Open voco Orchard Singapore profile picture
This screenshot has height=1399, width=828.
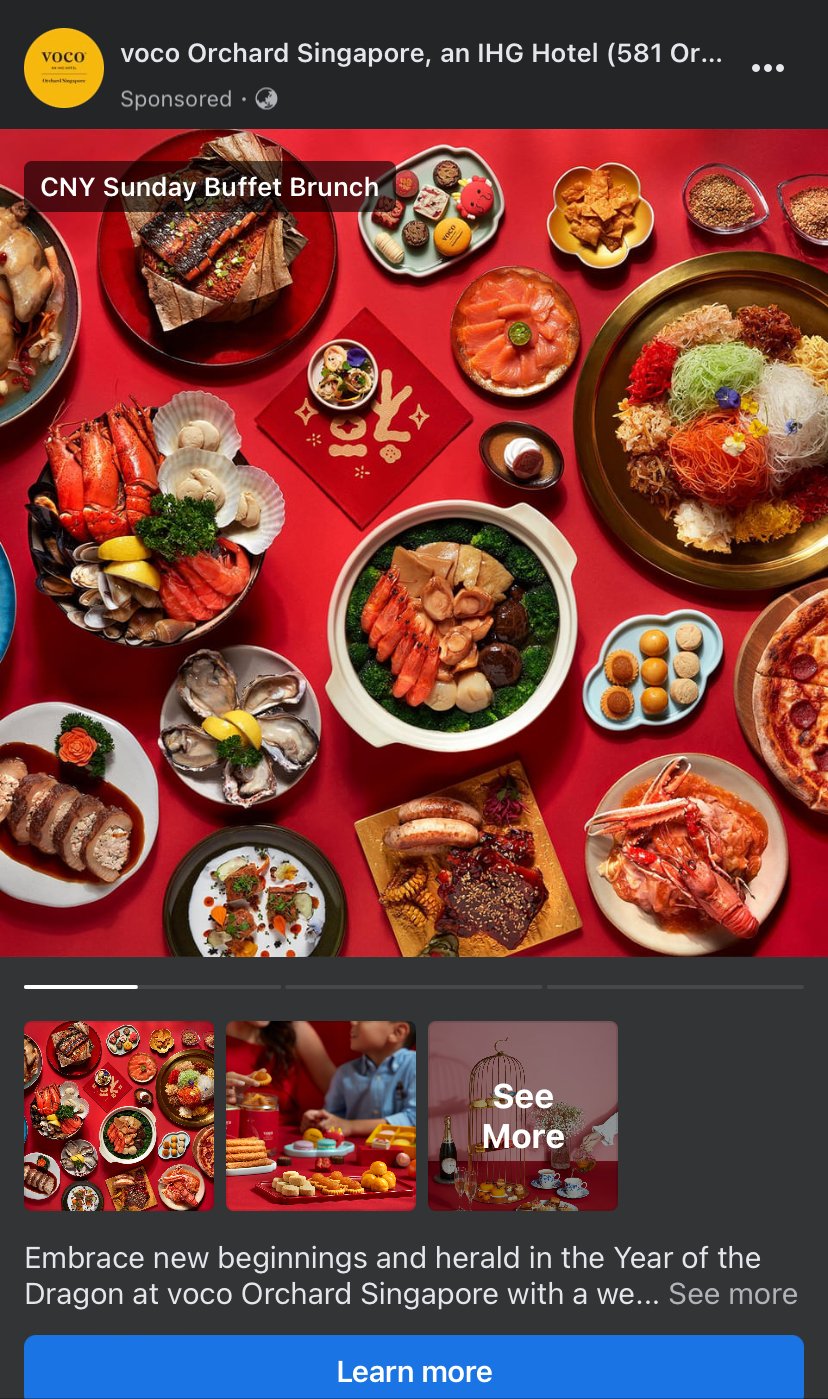tap(63, 68)
